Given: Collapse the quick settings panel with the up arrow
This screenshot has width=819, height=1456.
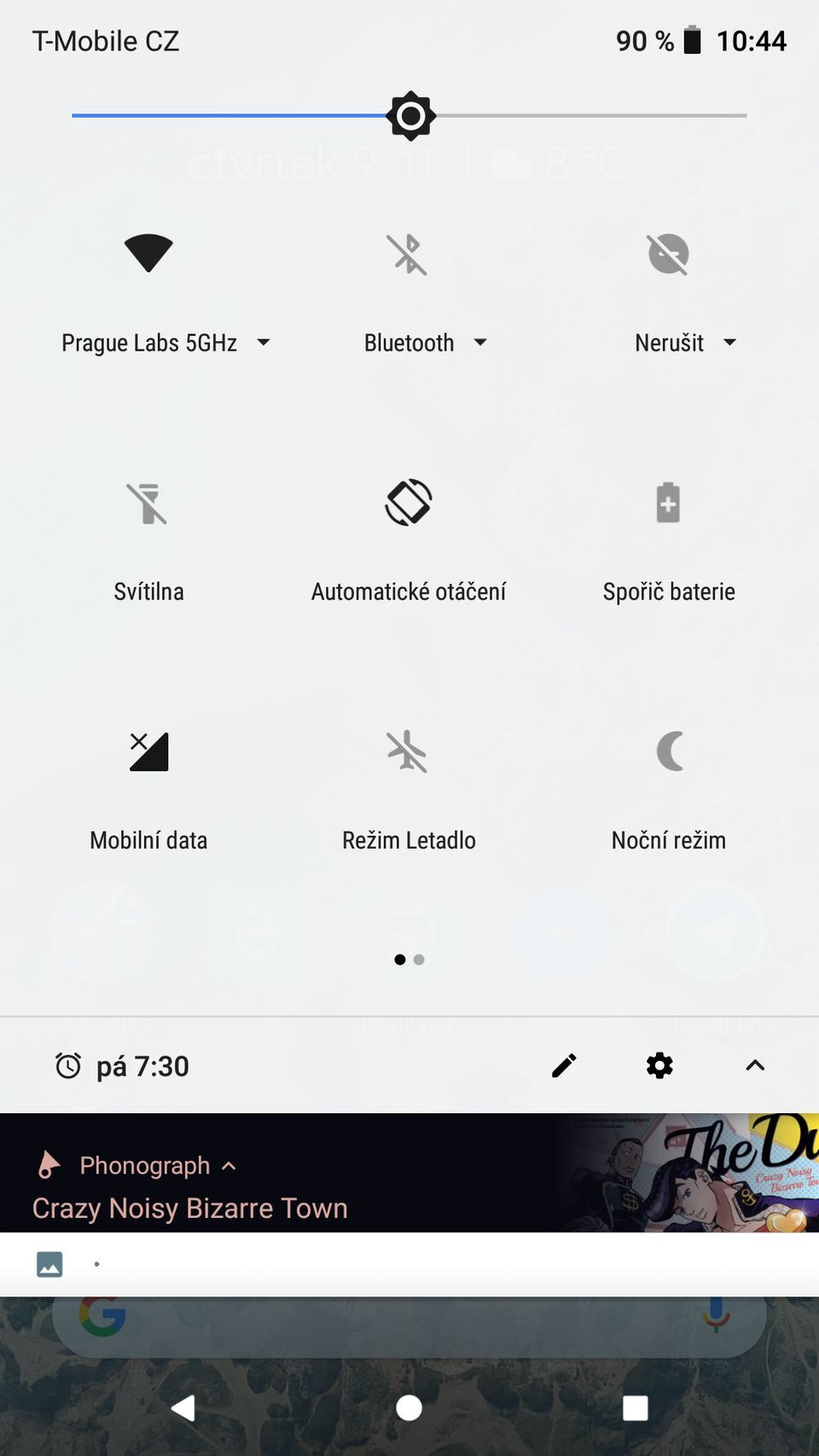Looking at the screenshot, I should coord(754,1065).
